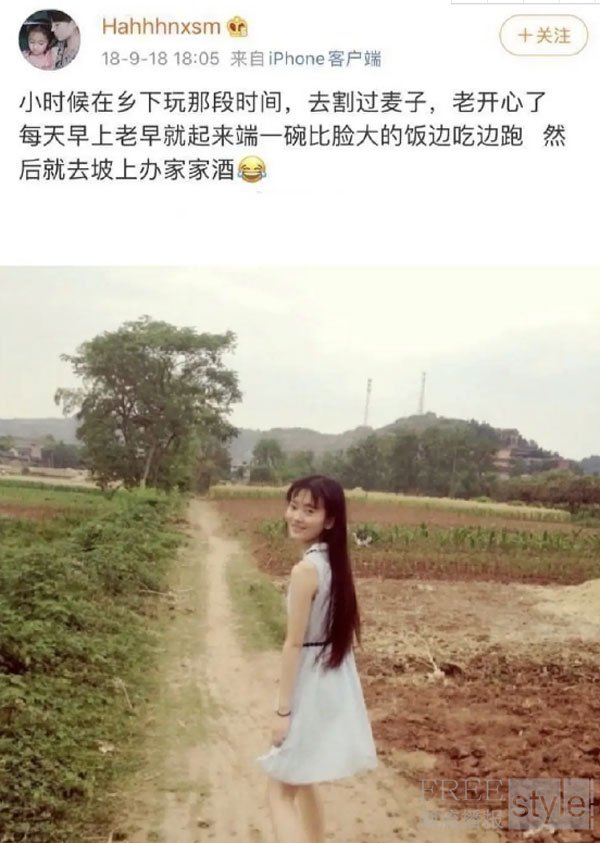Screen dimensions: 600x843
Task: Open Hahhhnxsm's profile avatar
Action: (x=47, y=39)
